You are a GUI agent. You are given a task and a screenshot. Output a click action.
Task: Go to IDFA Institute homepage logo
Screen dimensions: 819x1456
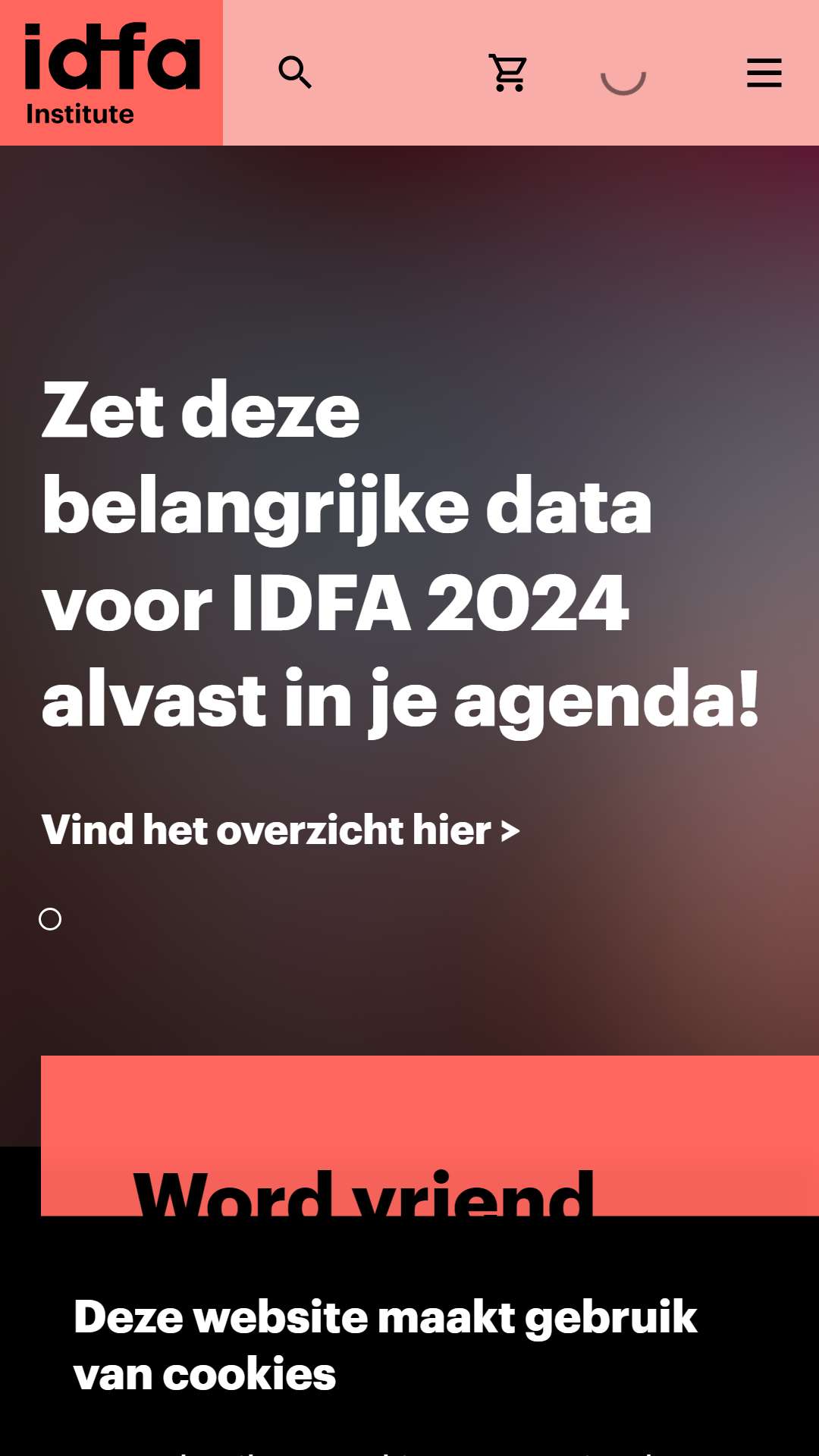[x=111, y=73]
